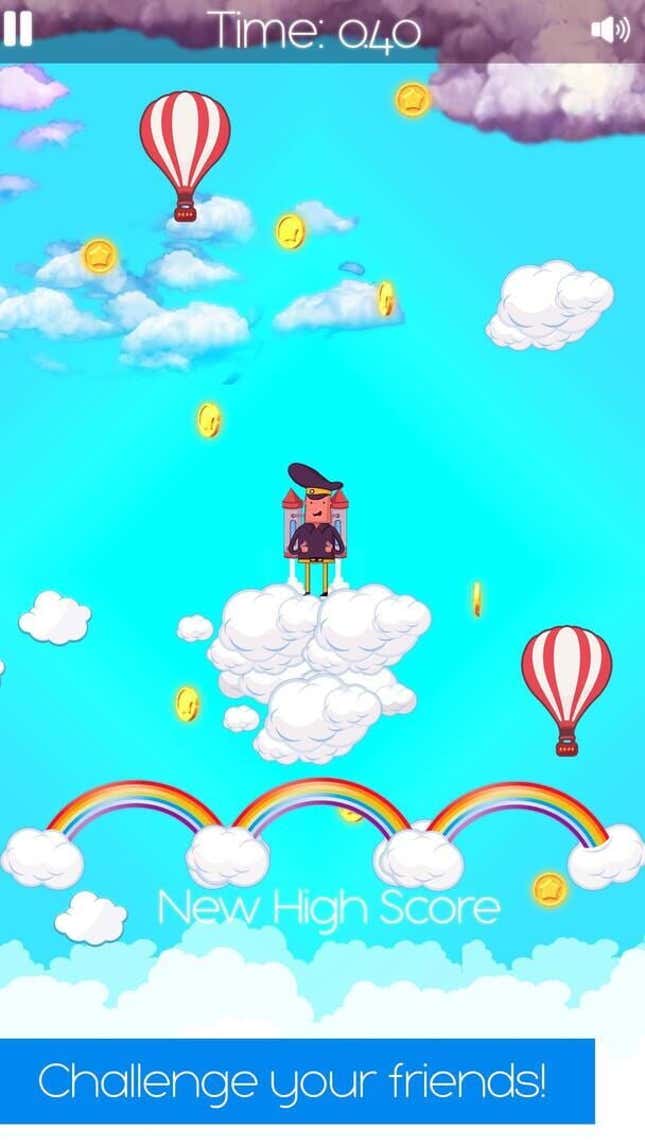Mute the game sound

(x=610, y=30)
